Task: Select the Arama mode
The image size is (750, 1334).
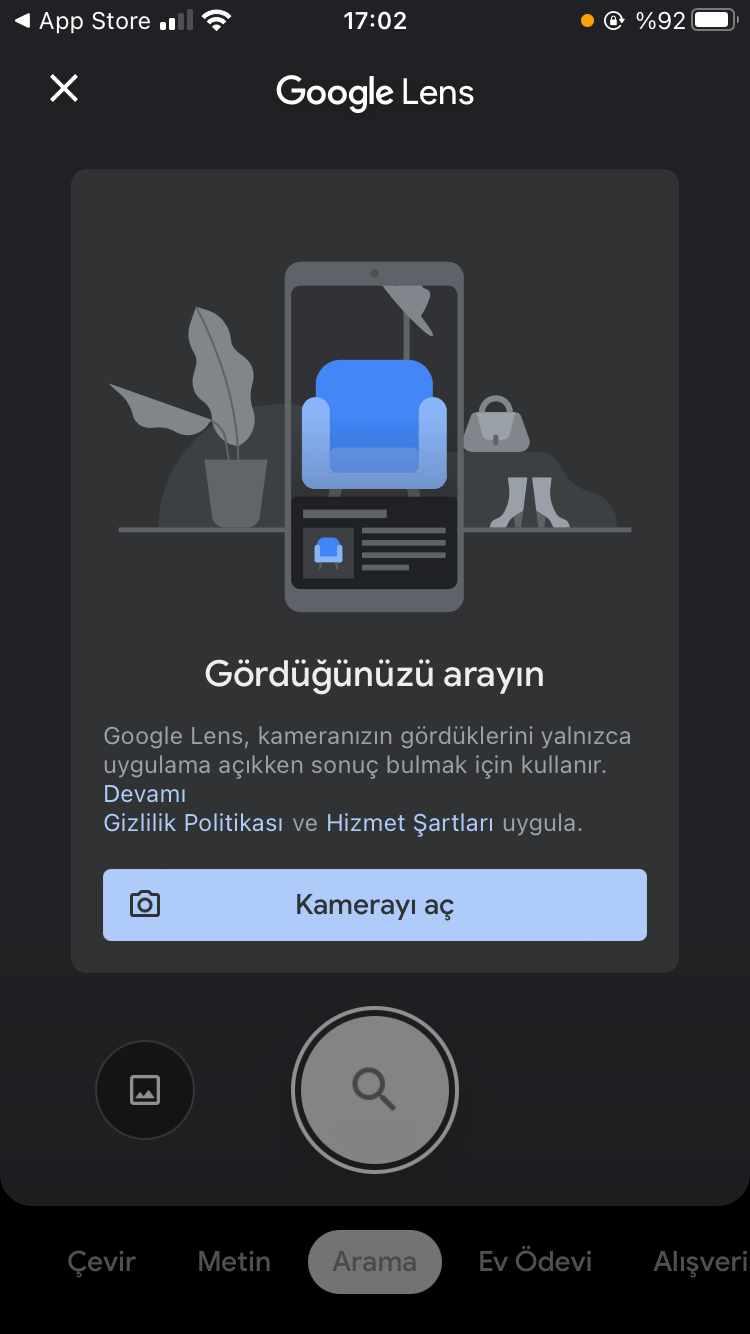Action: 375,1262
